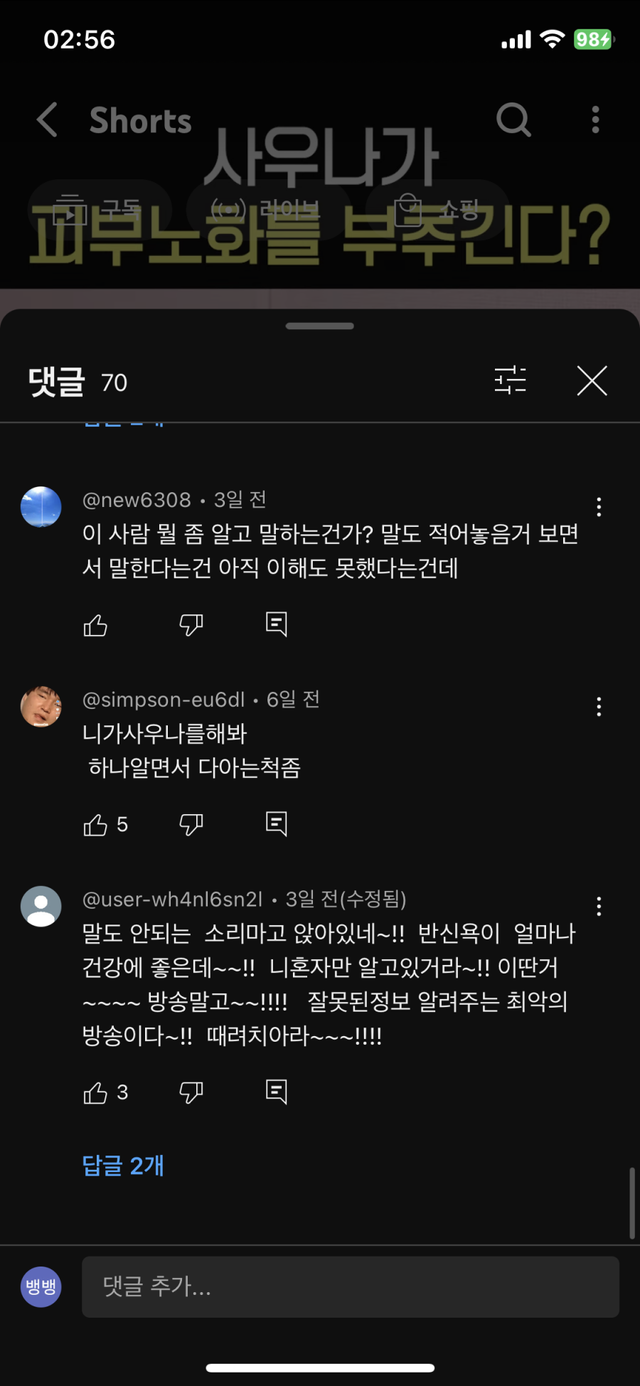
Task: Close the comments panel
Action: (x=592, y=380)
